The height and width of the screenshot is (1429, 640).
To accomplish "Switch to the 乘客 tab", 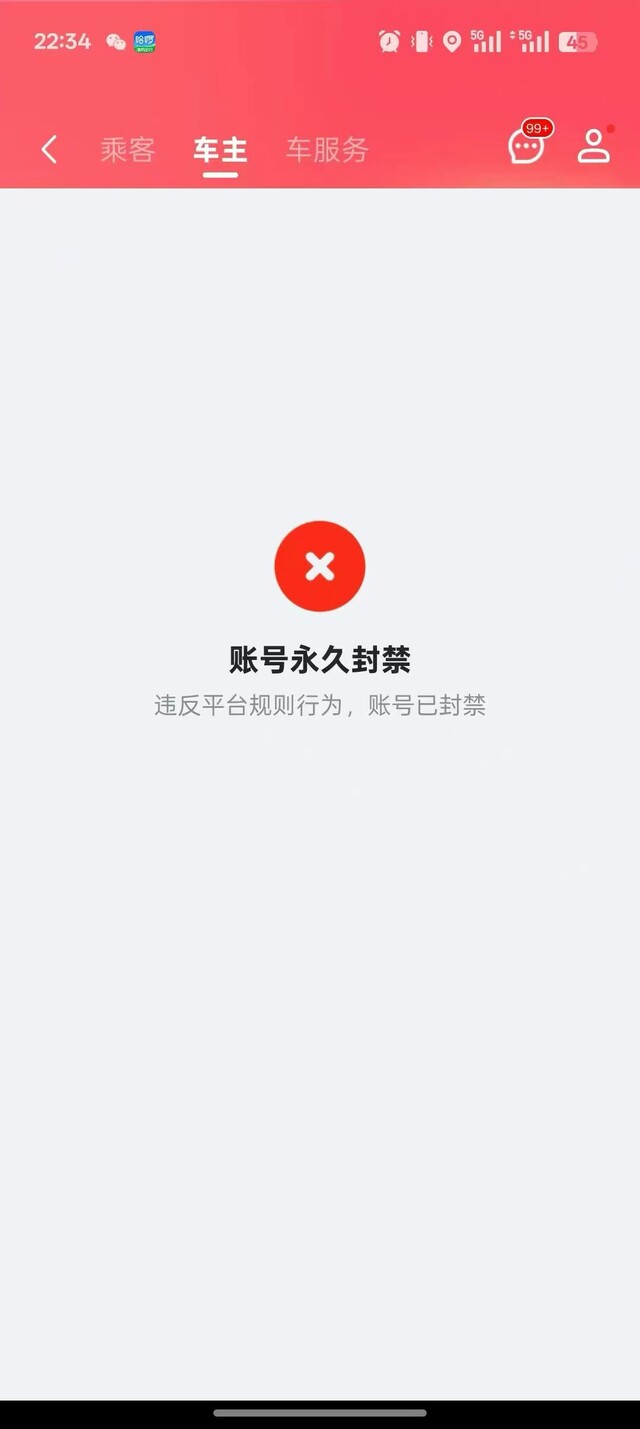I will (x=127, y=150).
